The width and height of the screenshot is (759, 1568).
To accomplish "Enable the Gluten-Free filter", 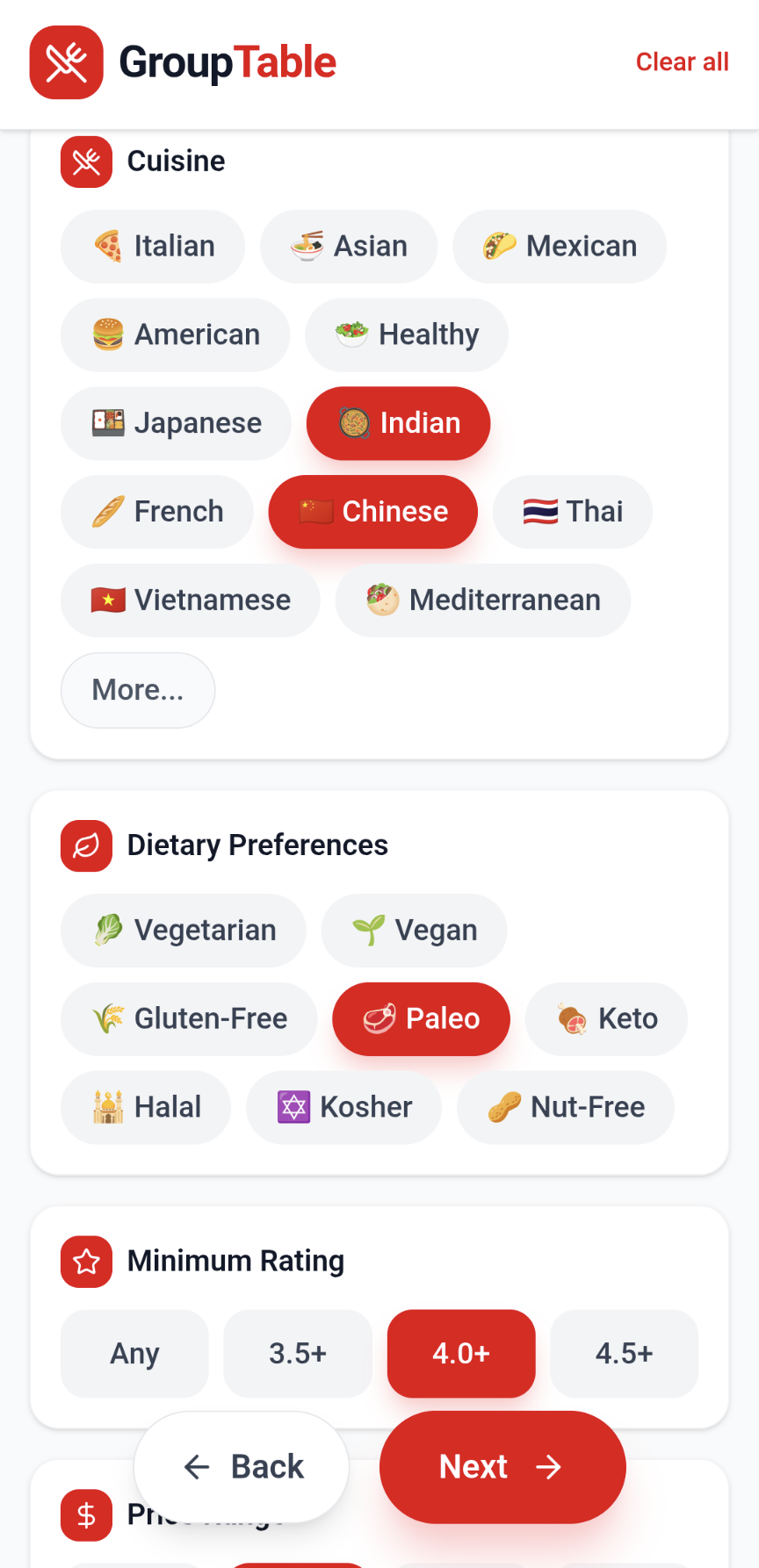I will pos(189,1019).
